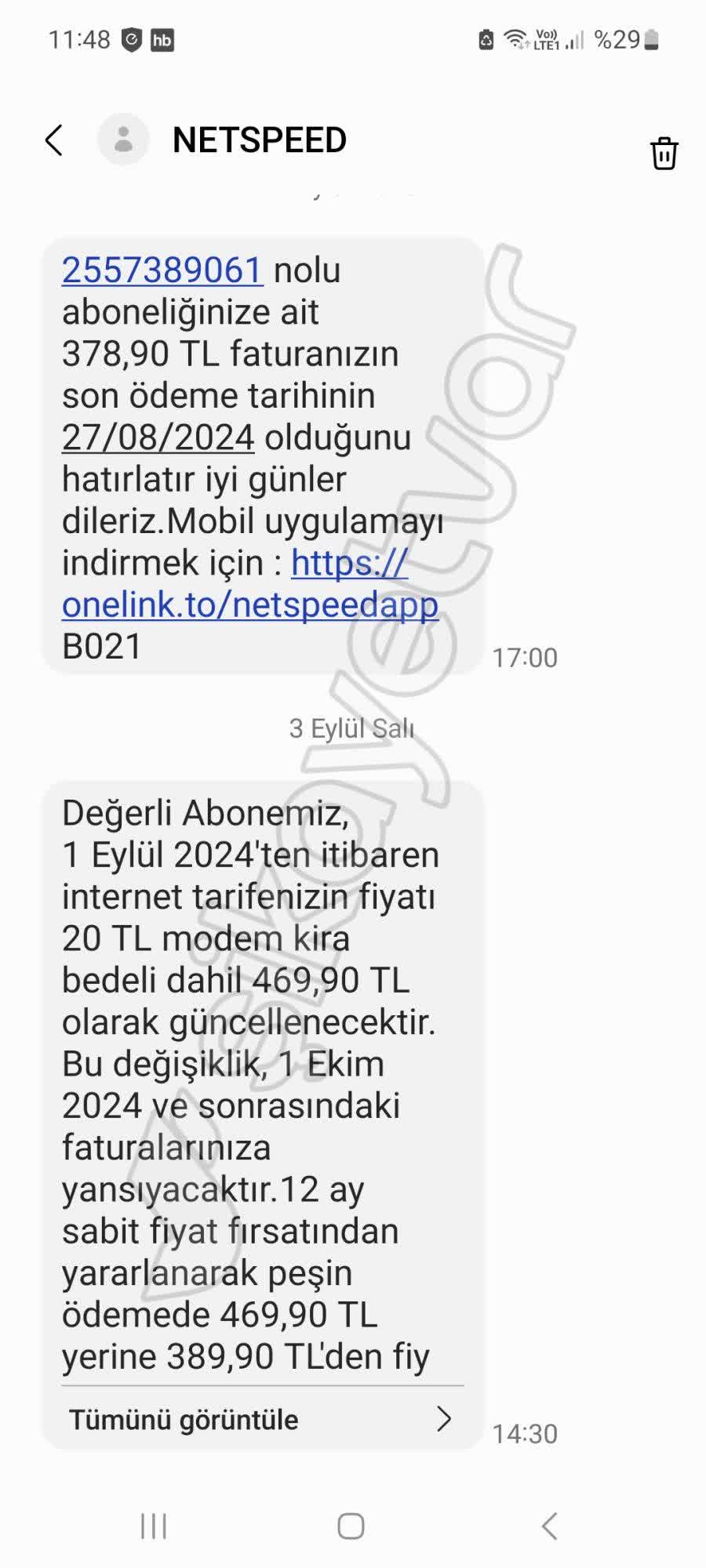Tap 'Tümünü görüntüle' to view full message

tap(184, 1419)
